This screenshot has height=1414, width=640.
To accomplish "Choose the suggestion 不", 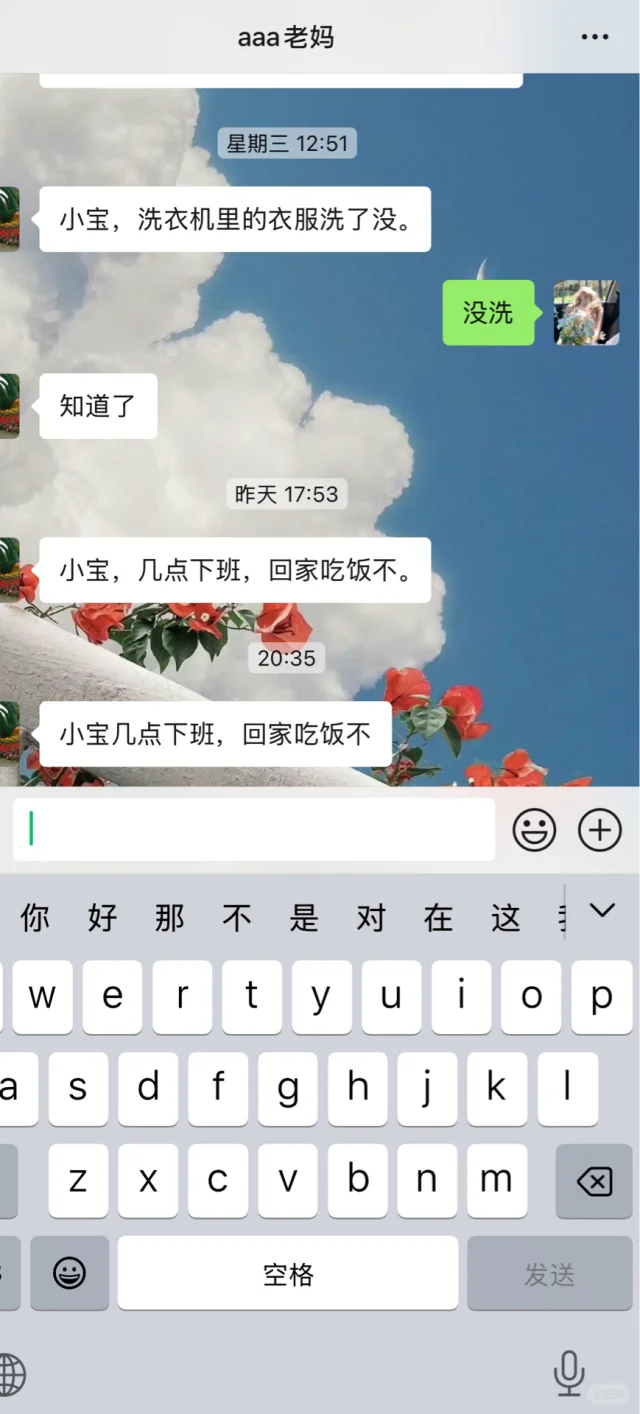I will pyautogui.click(x=237, y=917).
